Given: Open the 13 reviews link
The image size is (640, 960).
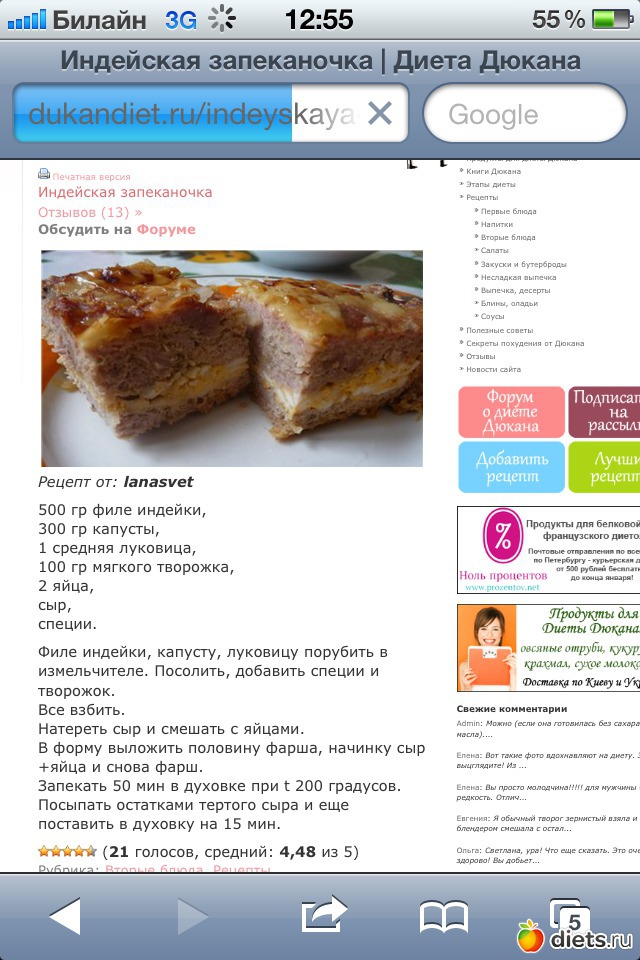Looking at the screenshot, I should point(90,212).
